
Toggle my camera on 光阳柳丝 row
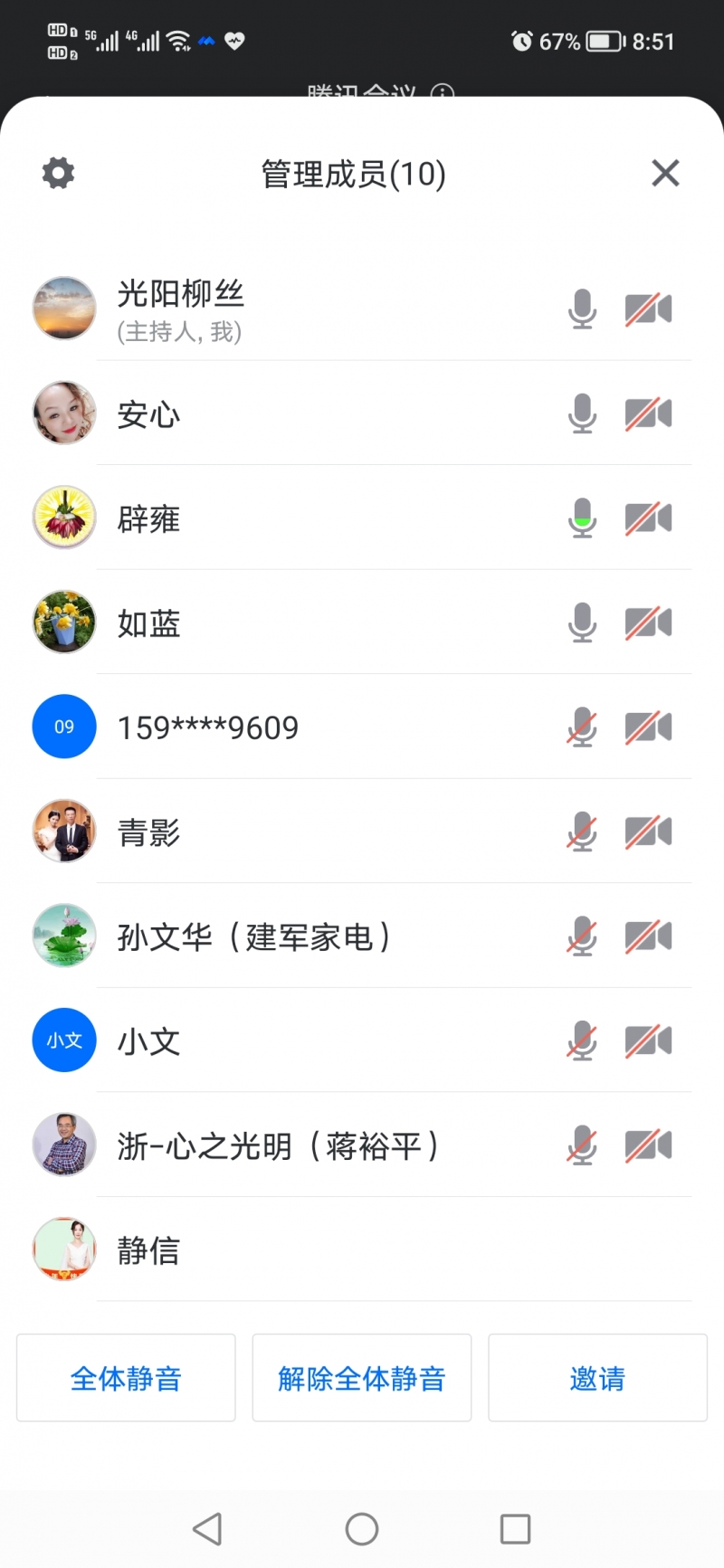tap(648, 309)
